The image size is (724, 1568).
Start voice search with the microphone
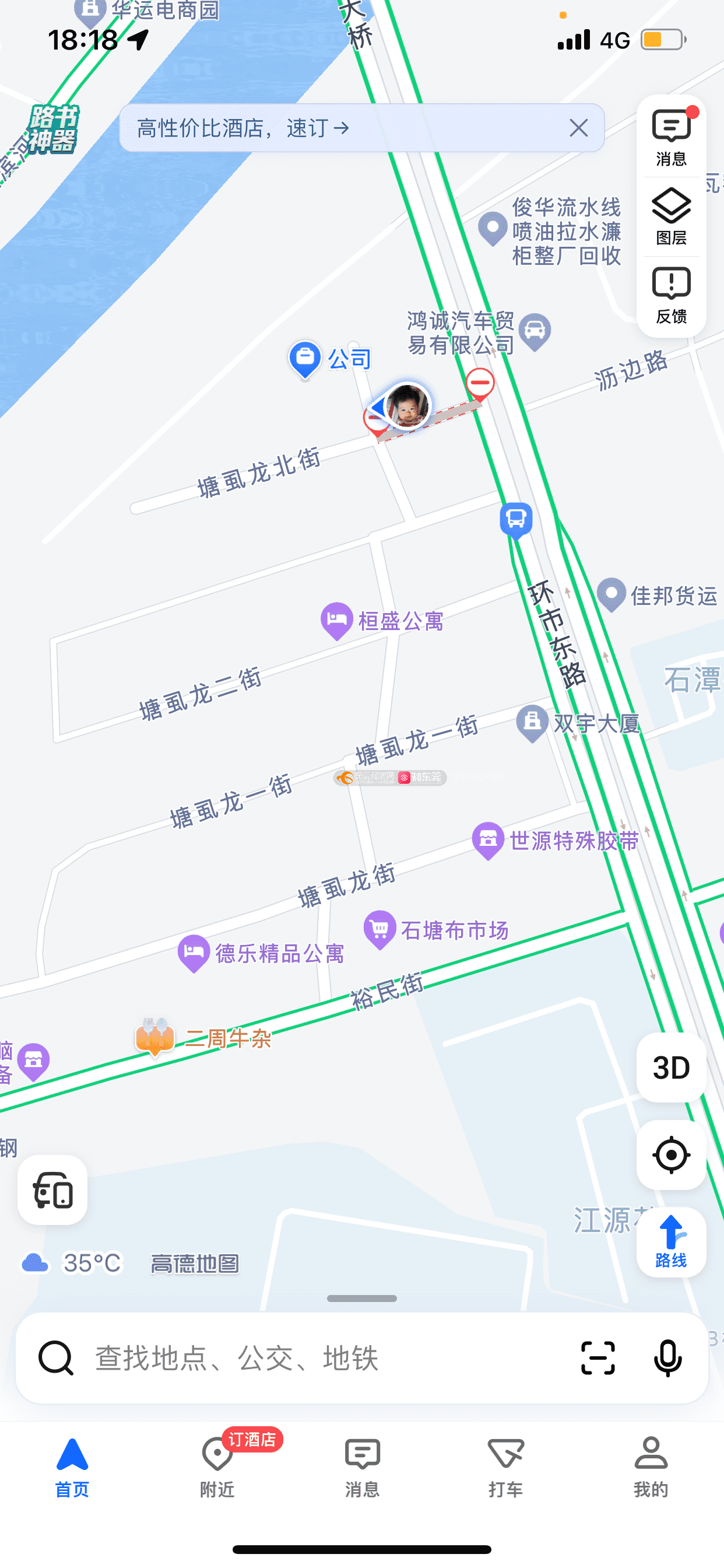667,1358
